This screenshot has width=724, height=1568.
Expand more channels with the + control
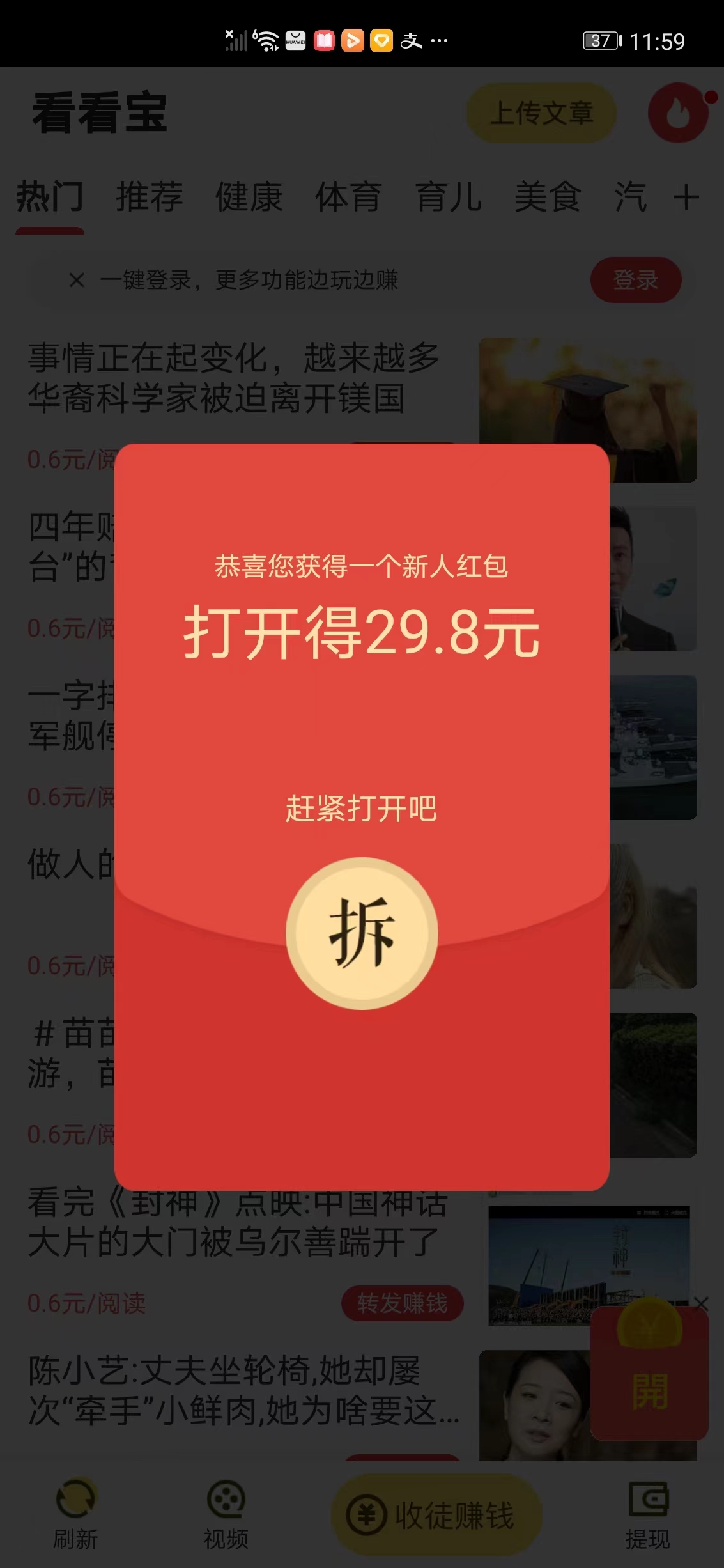[687, 198]
